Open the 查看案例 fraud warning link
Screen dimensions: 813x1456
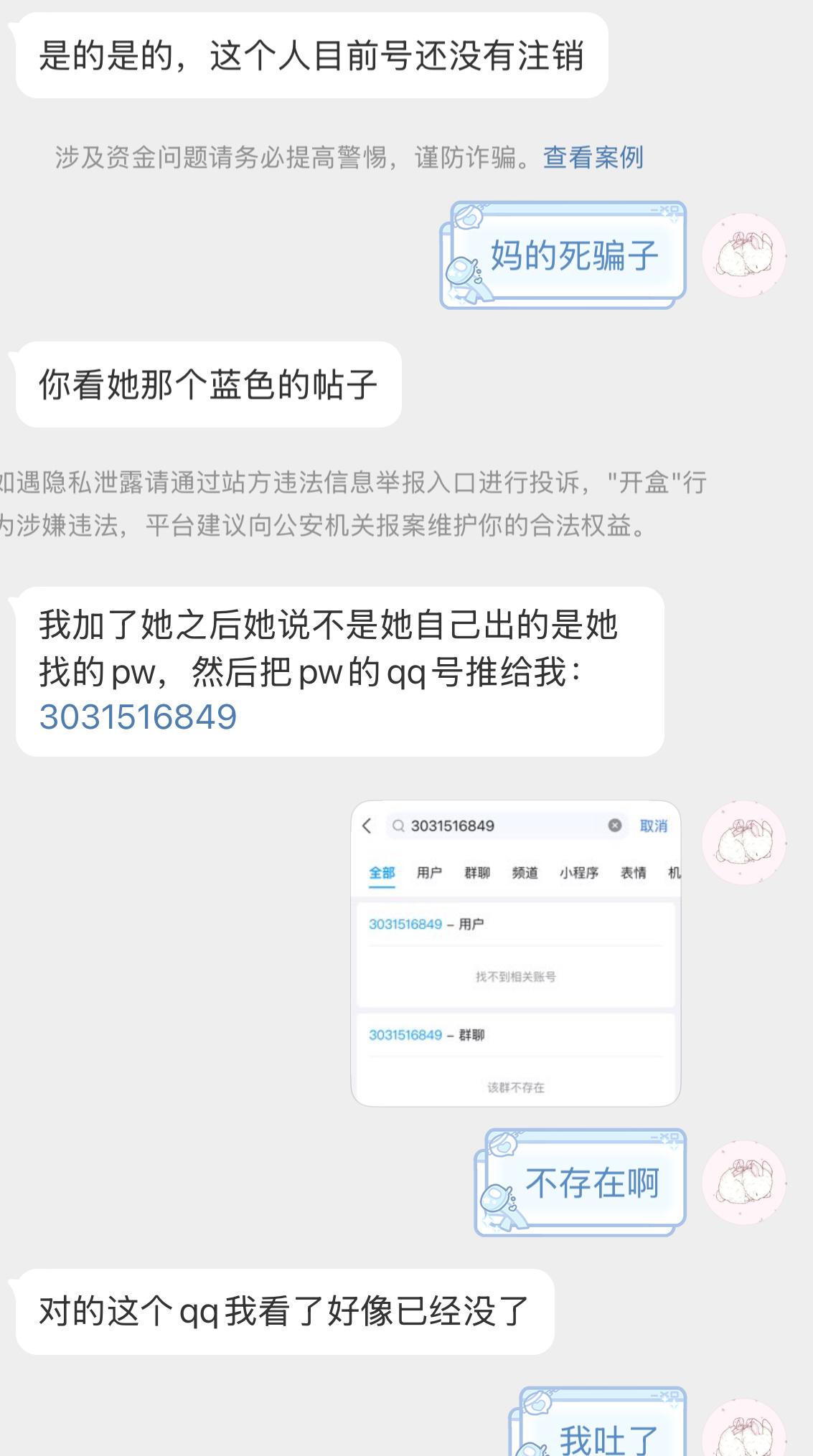(593, 157)
